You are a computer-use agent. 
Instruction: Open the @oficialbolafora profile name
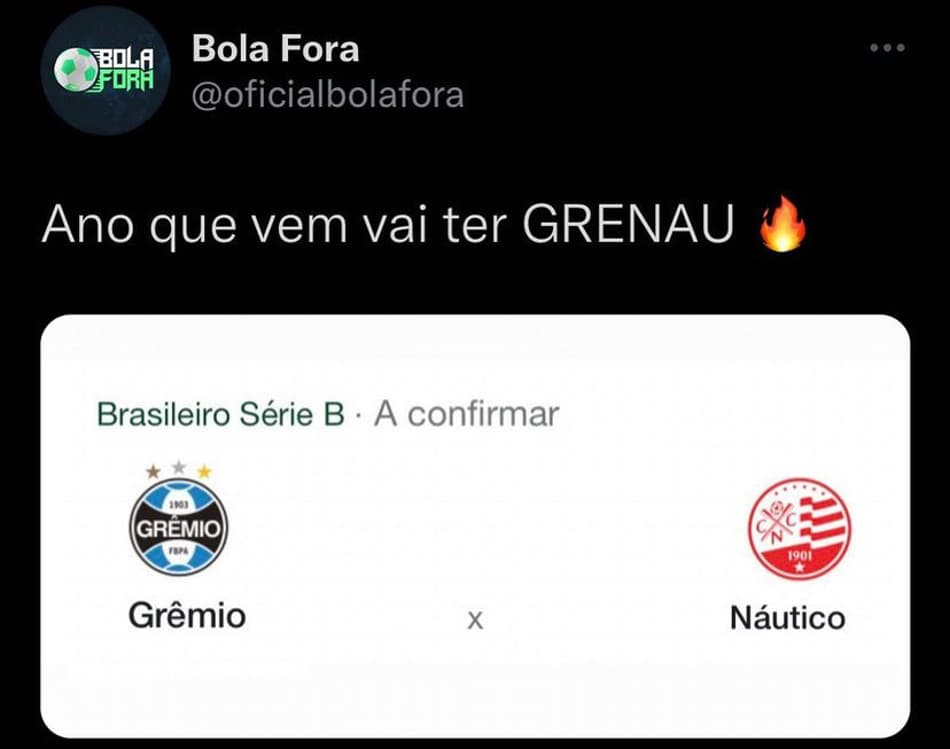pyautogui.click(x=327, y=95)
